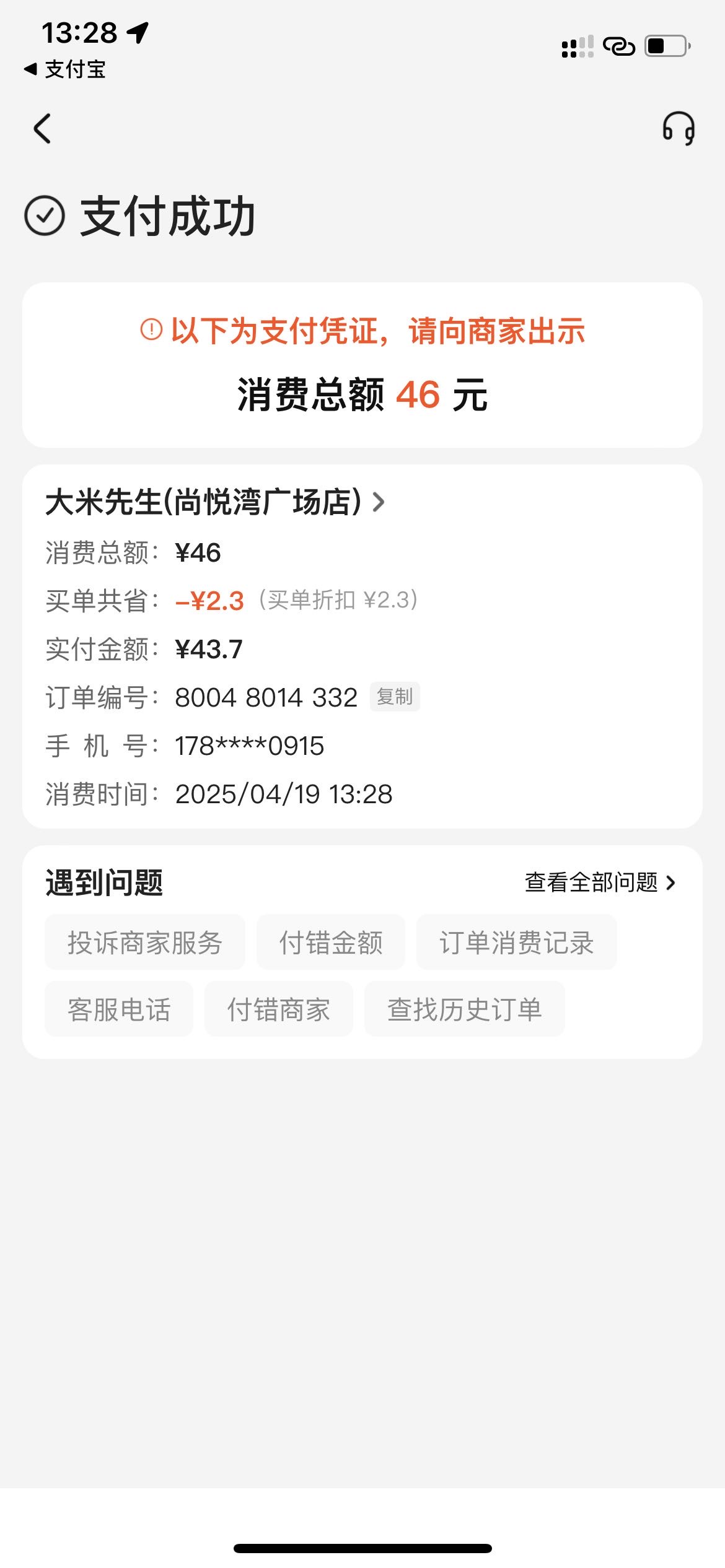The image size is (725, 1568).
Task: Open customer service headset icon
Action: pos(679,129)
